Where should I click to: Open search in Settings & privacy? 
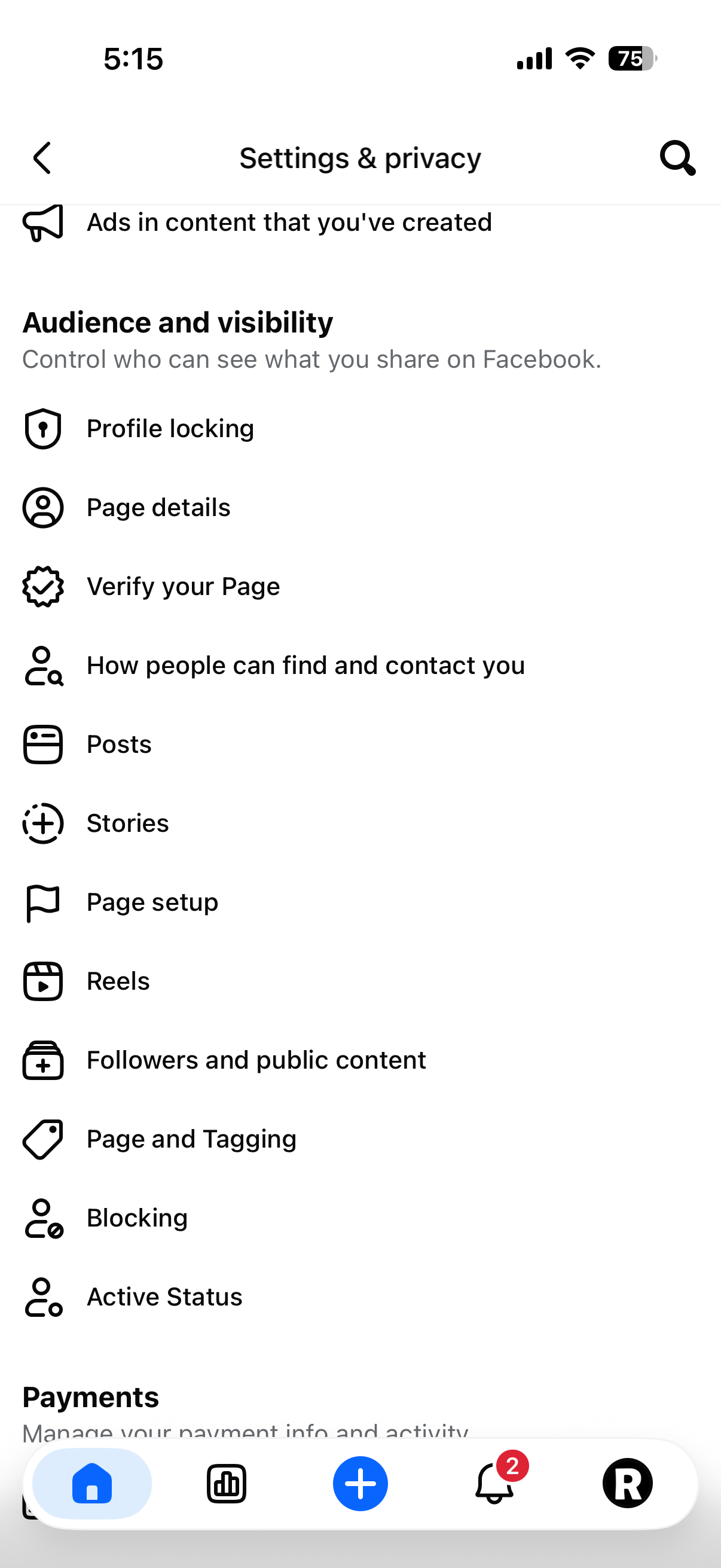click(678, 158)
